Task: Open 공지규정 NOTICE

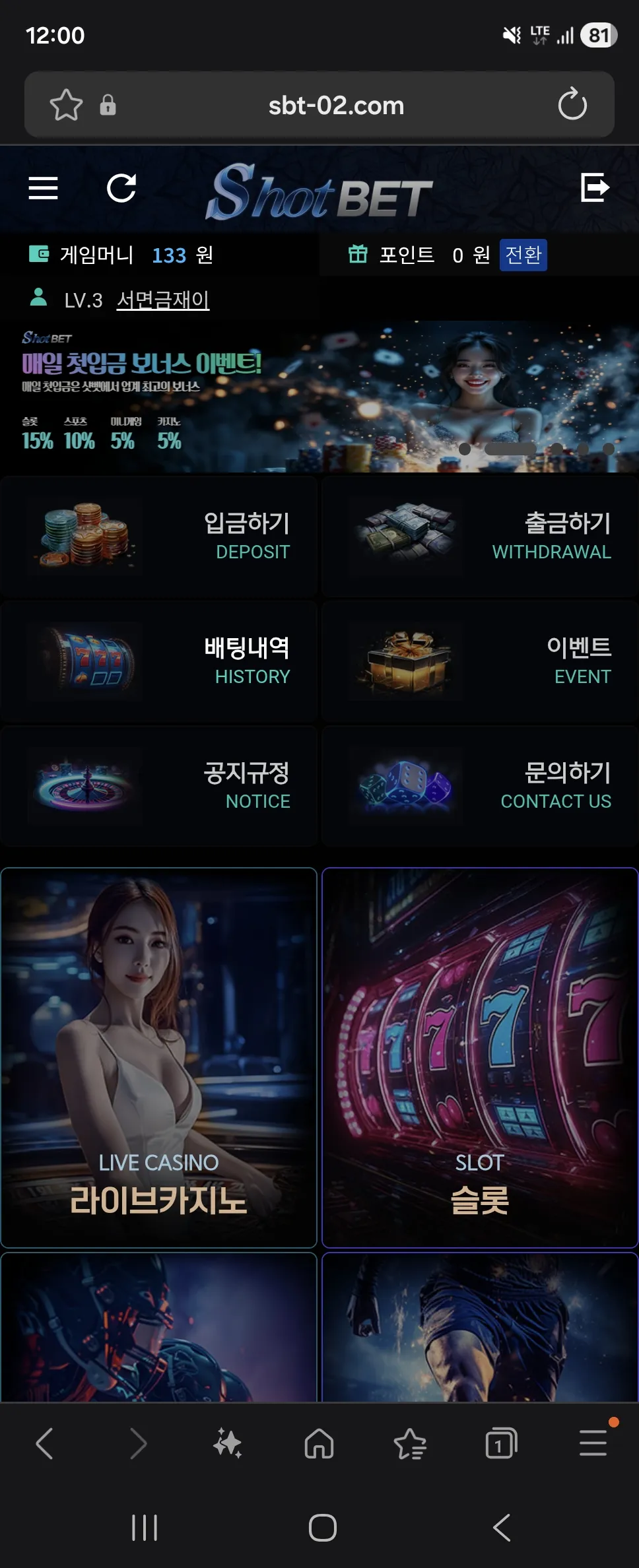Action: click(x=159, y=785)
